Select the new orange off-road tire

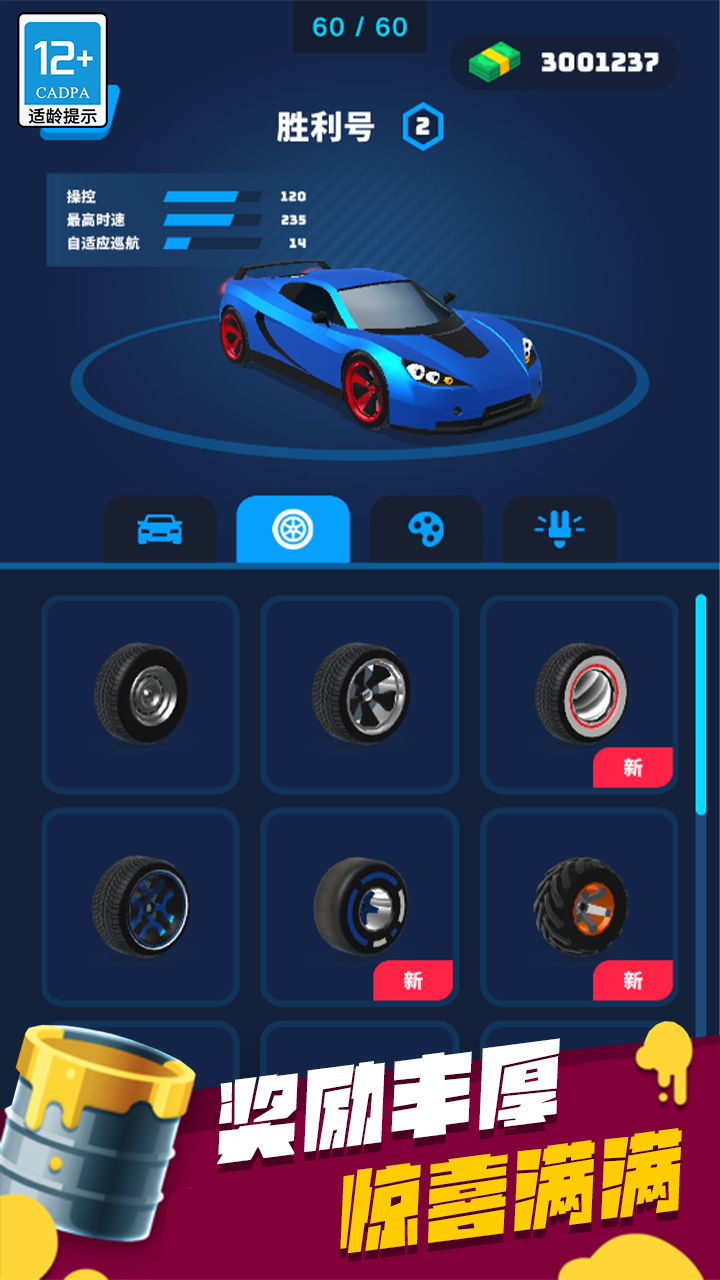[580, 906]
